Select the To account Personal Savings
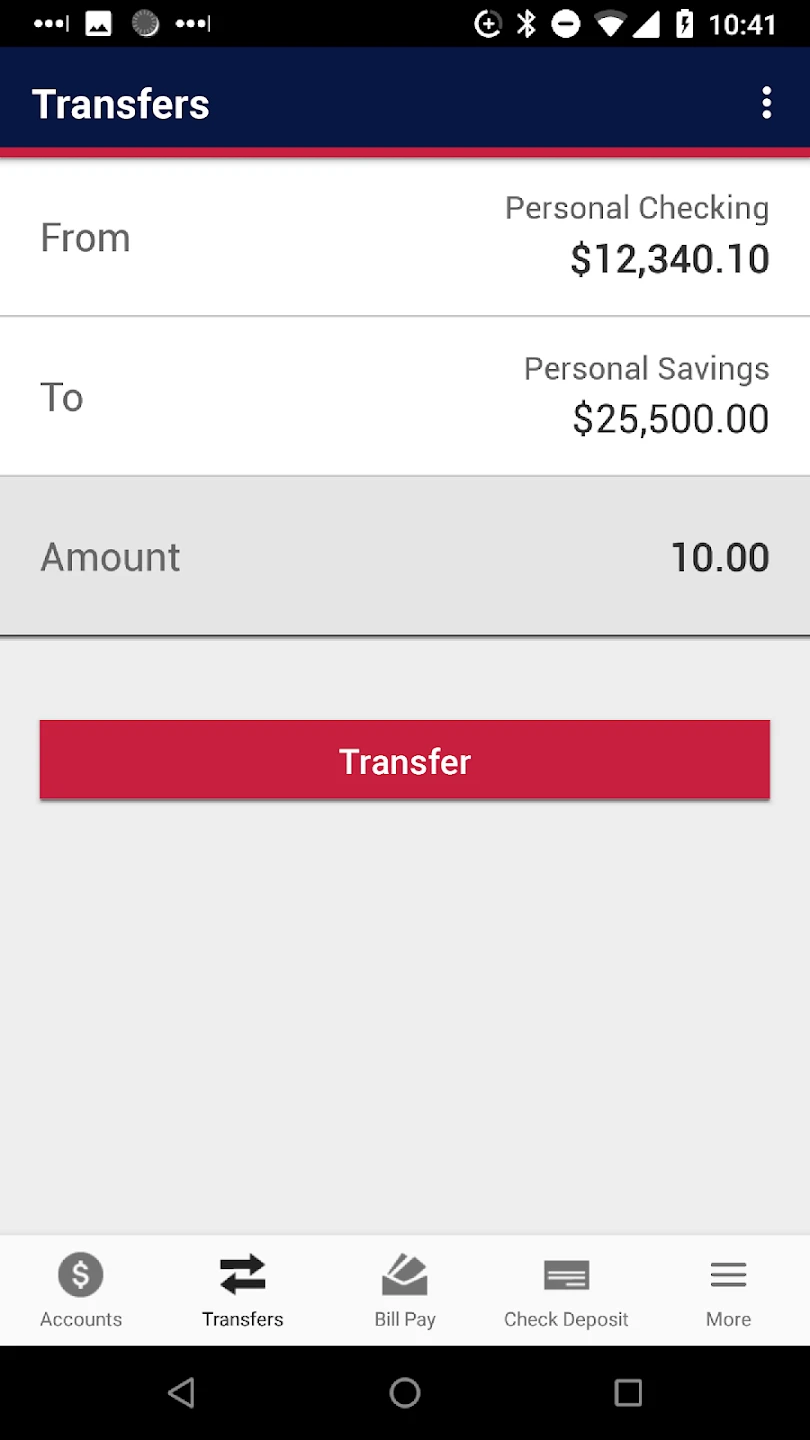 point(405,397)
